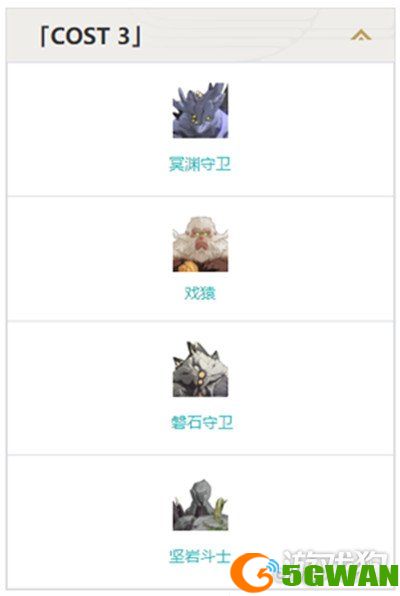Tap the 冥渊守卫 creature image
The image size is (400, 596).
click(x=200, y=110)
